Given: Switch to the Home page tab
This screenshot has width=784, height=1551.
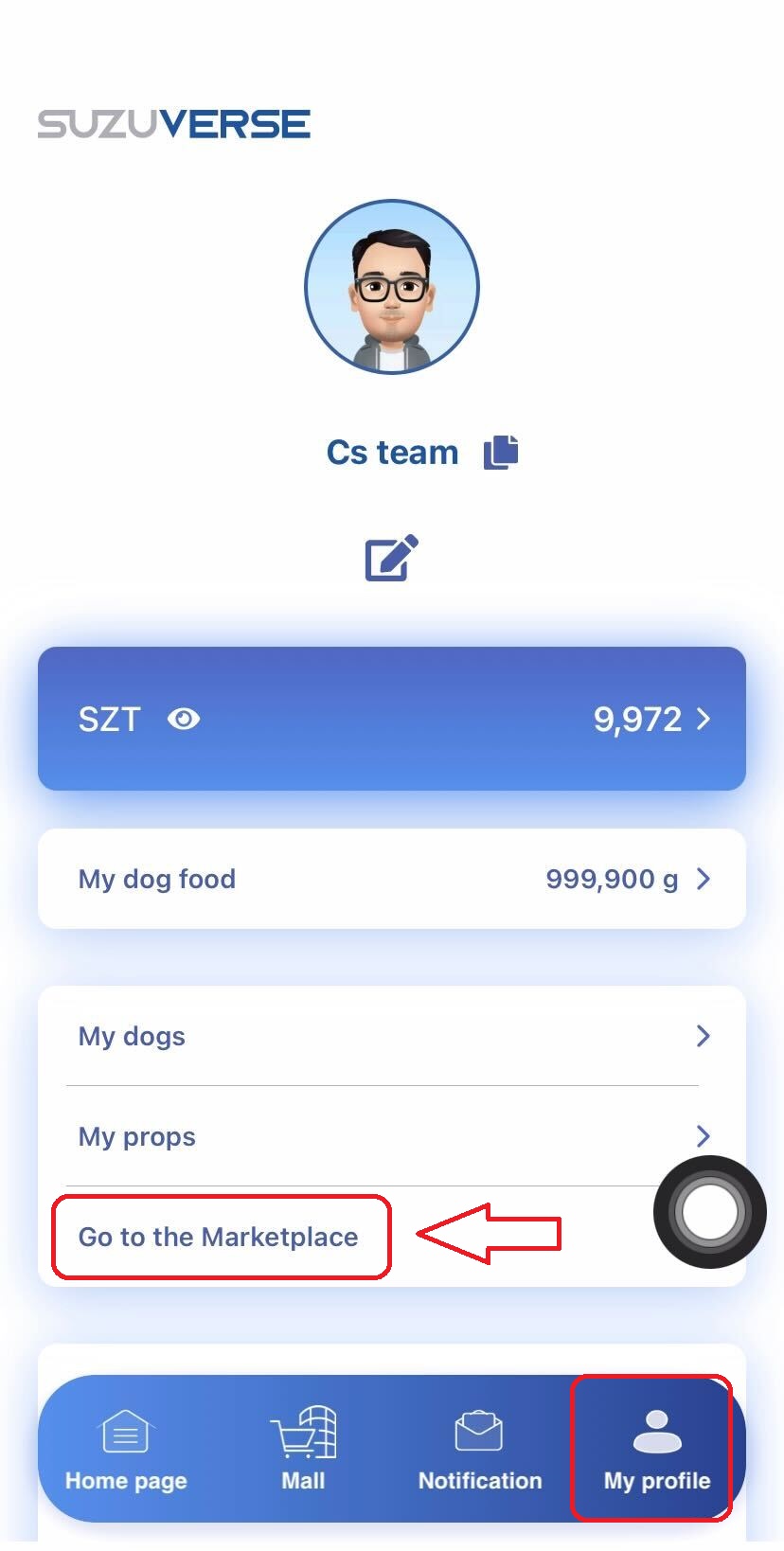Looking at the screenshot, I should click(x=126, y=1451).
